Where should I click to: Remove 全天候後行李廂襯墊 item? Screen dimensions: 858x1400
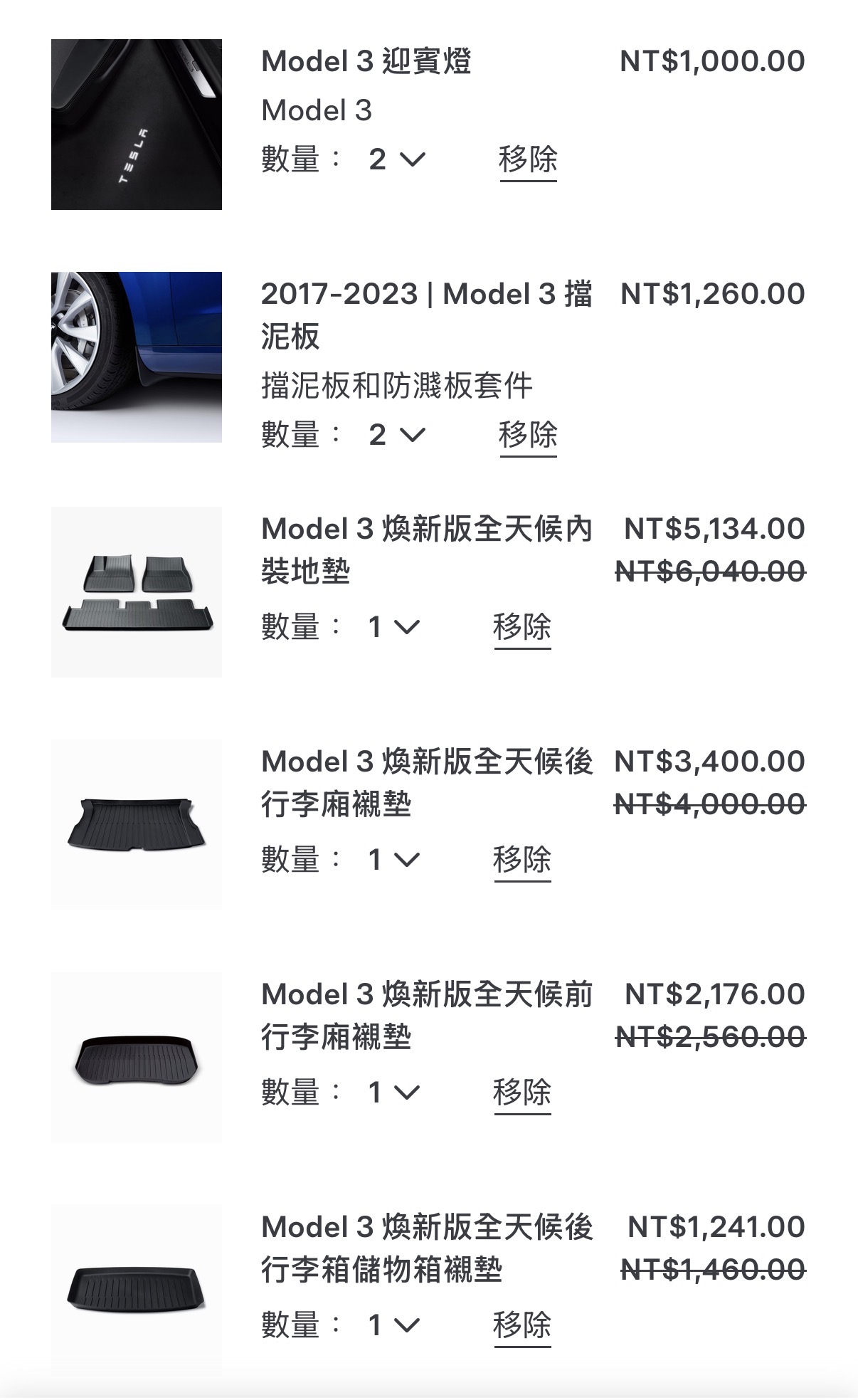click(x=521, y=860)
